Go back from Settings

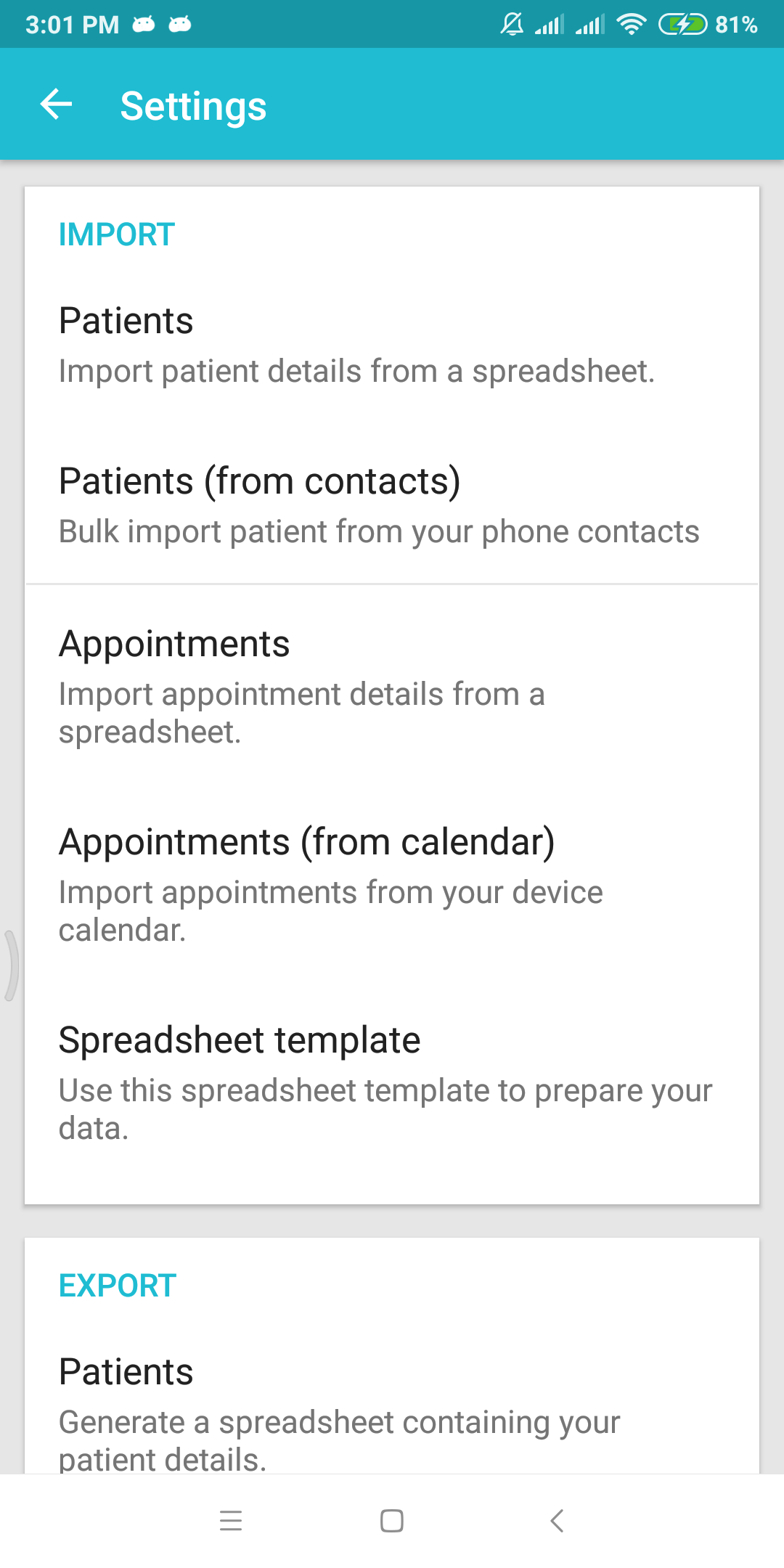click(56, 105)
